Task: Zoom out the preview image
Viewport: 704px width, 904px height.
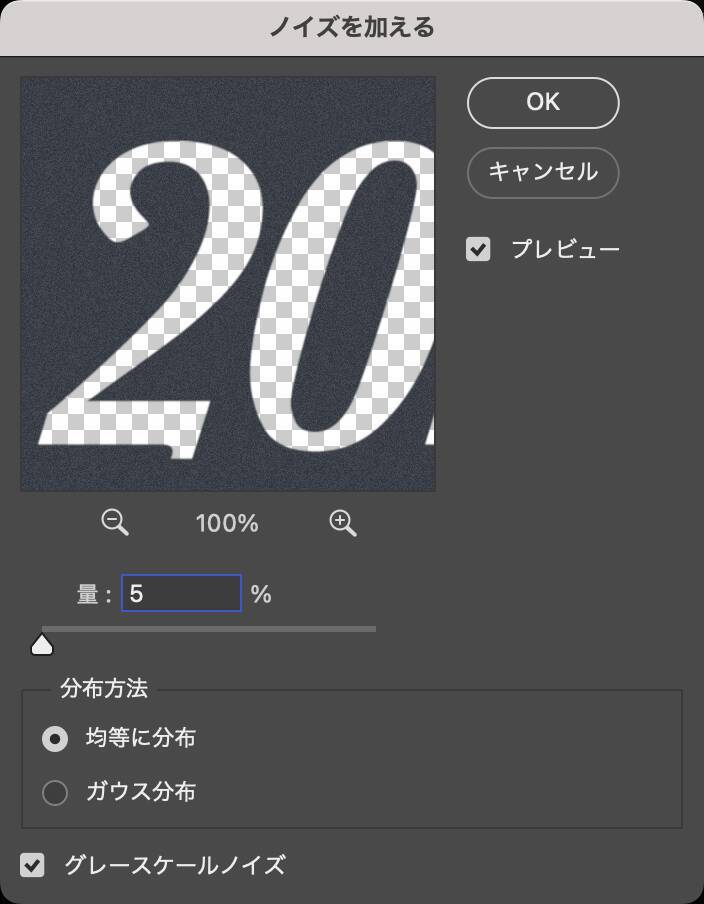Action: pyautogui.click(x=115, y=522)
